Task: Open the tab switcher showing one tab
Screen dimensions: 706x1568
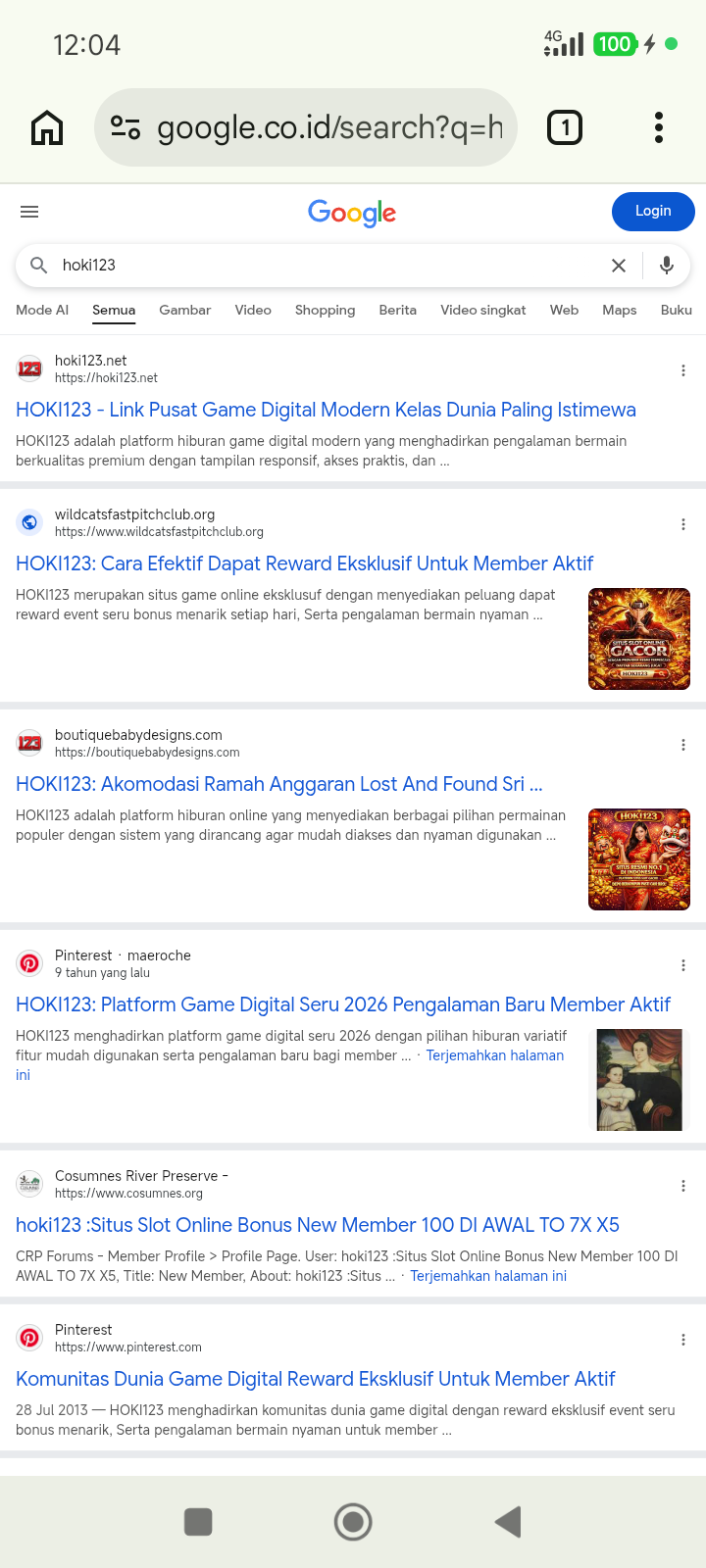Action: click(565, 127)
